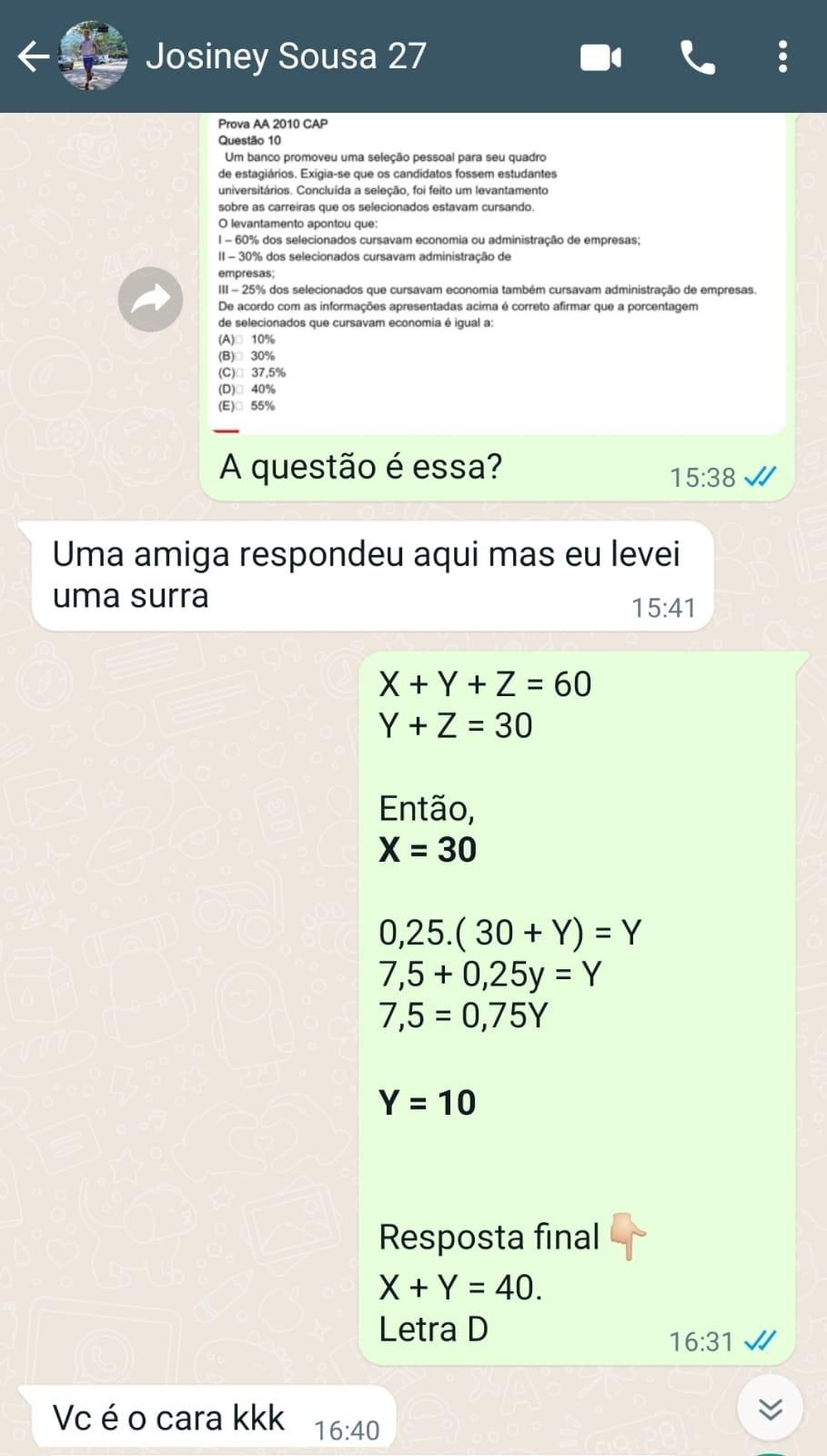Image resolution: width=827 pixels, height=1456 pixels.
Task: Open the overflow menu
Action: 782,57
